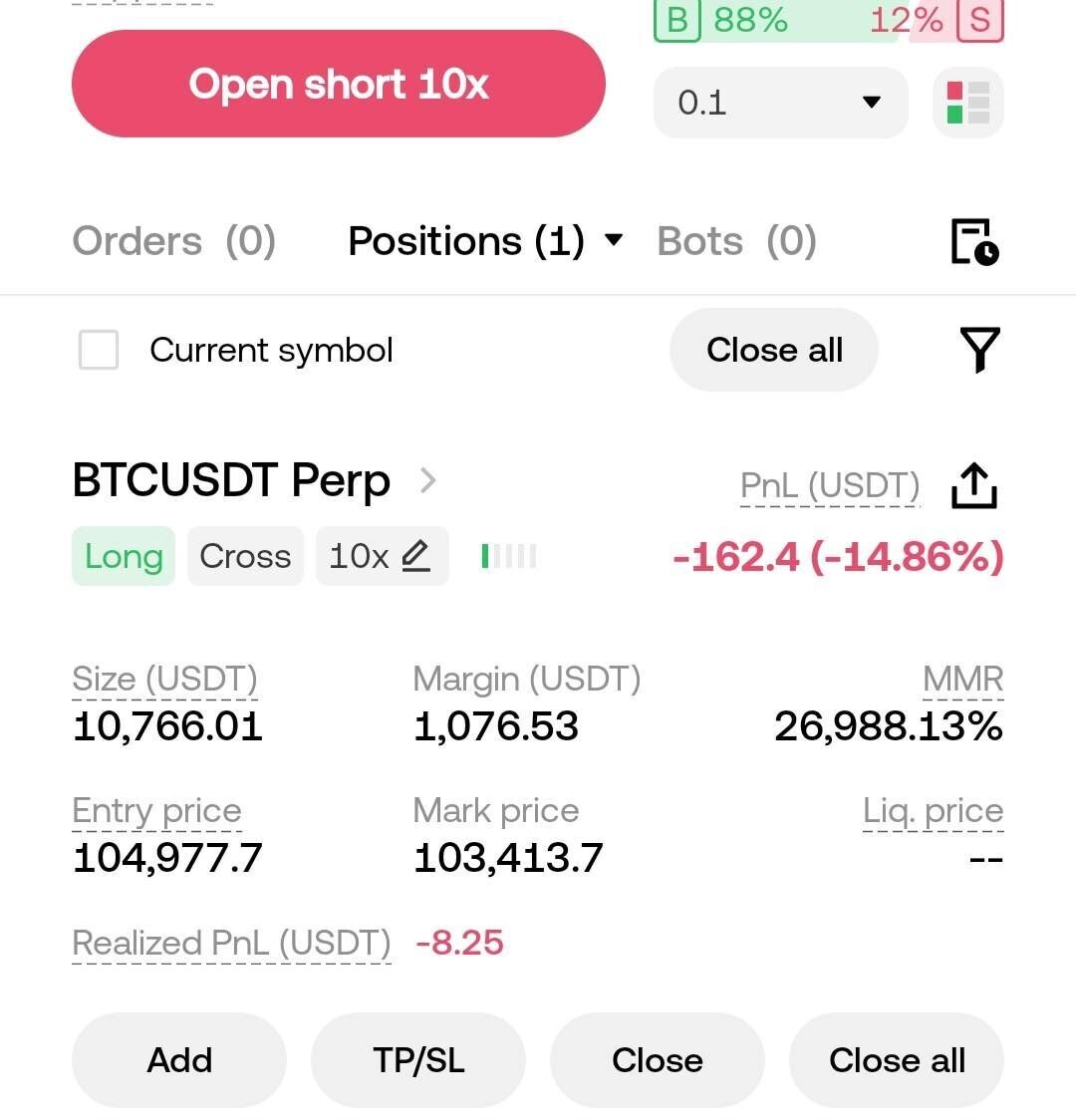Open the positions filter funnel
This screenshot has width=1076, height=1120.
tap(979, 350)
